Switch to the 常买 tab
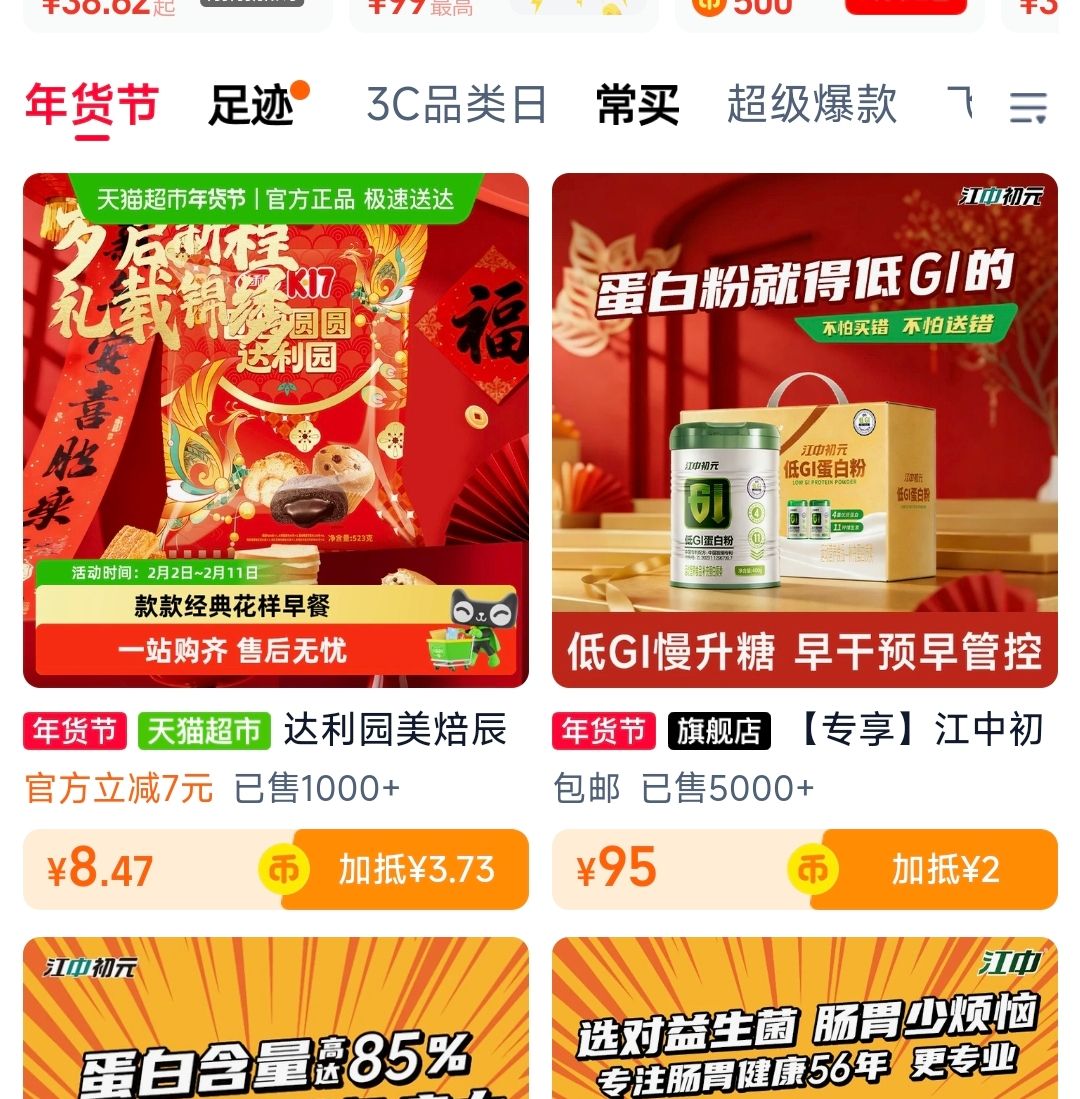 coord(637,105)
